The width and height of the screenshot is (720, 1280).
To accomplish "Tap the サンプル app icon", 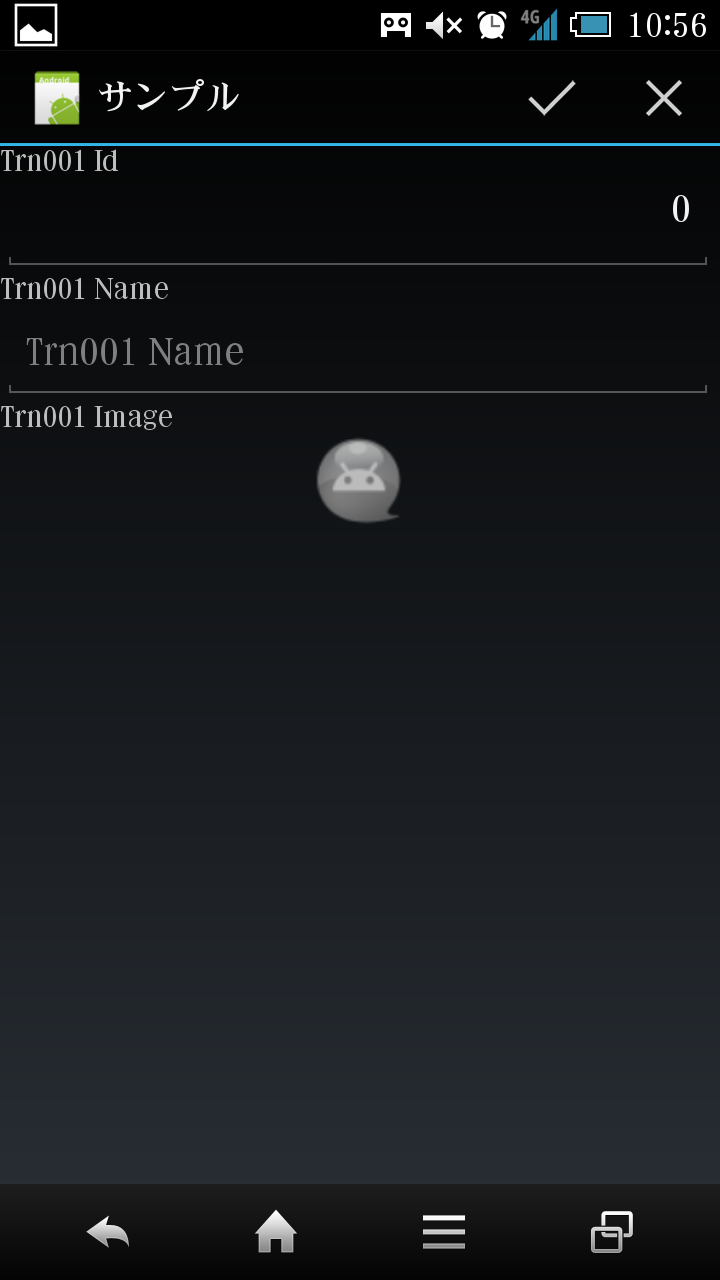I will [x=57, y=98].
